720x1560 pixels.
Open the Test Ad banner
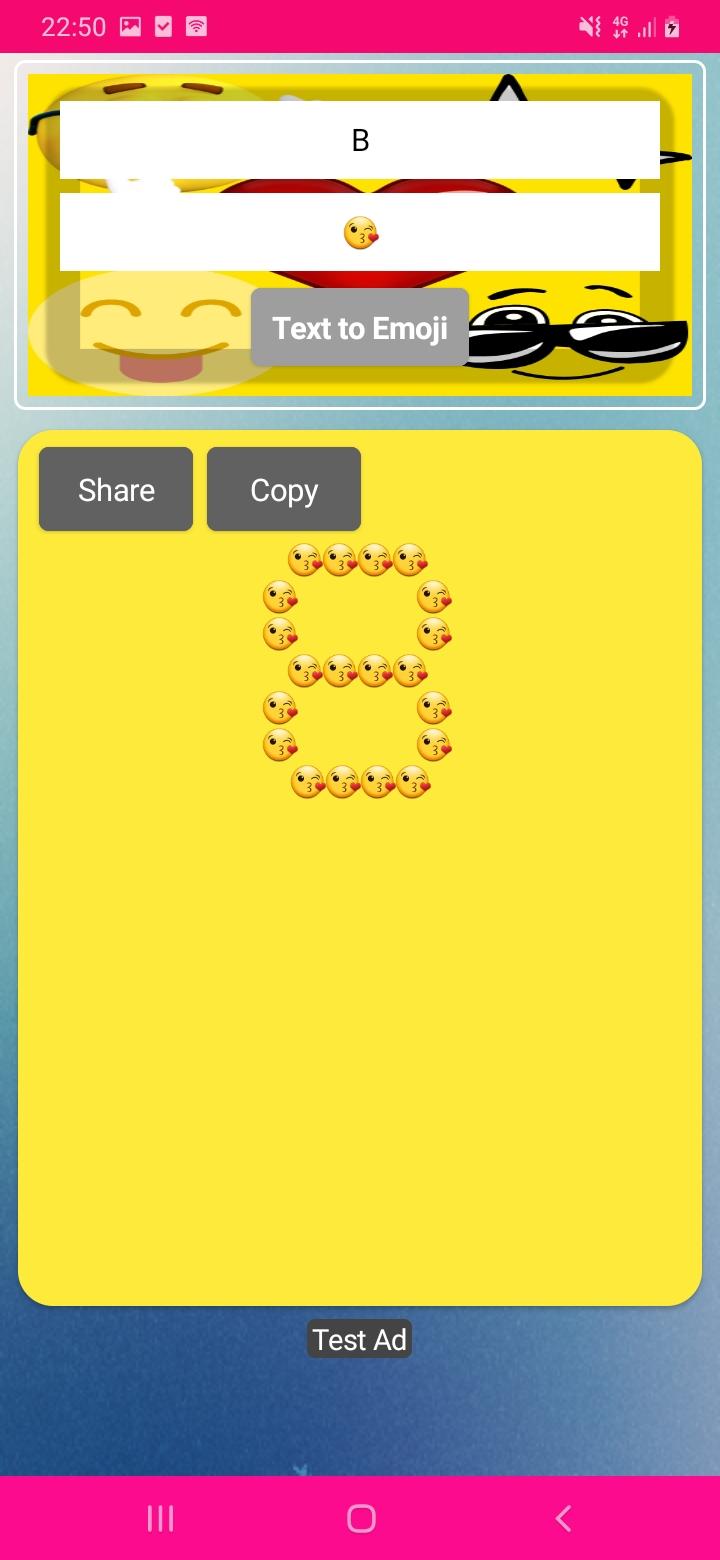pyautogui.click(x=360, y=1339)
